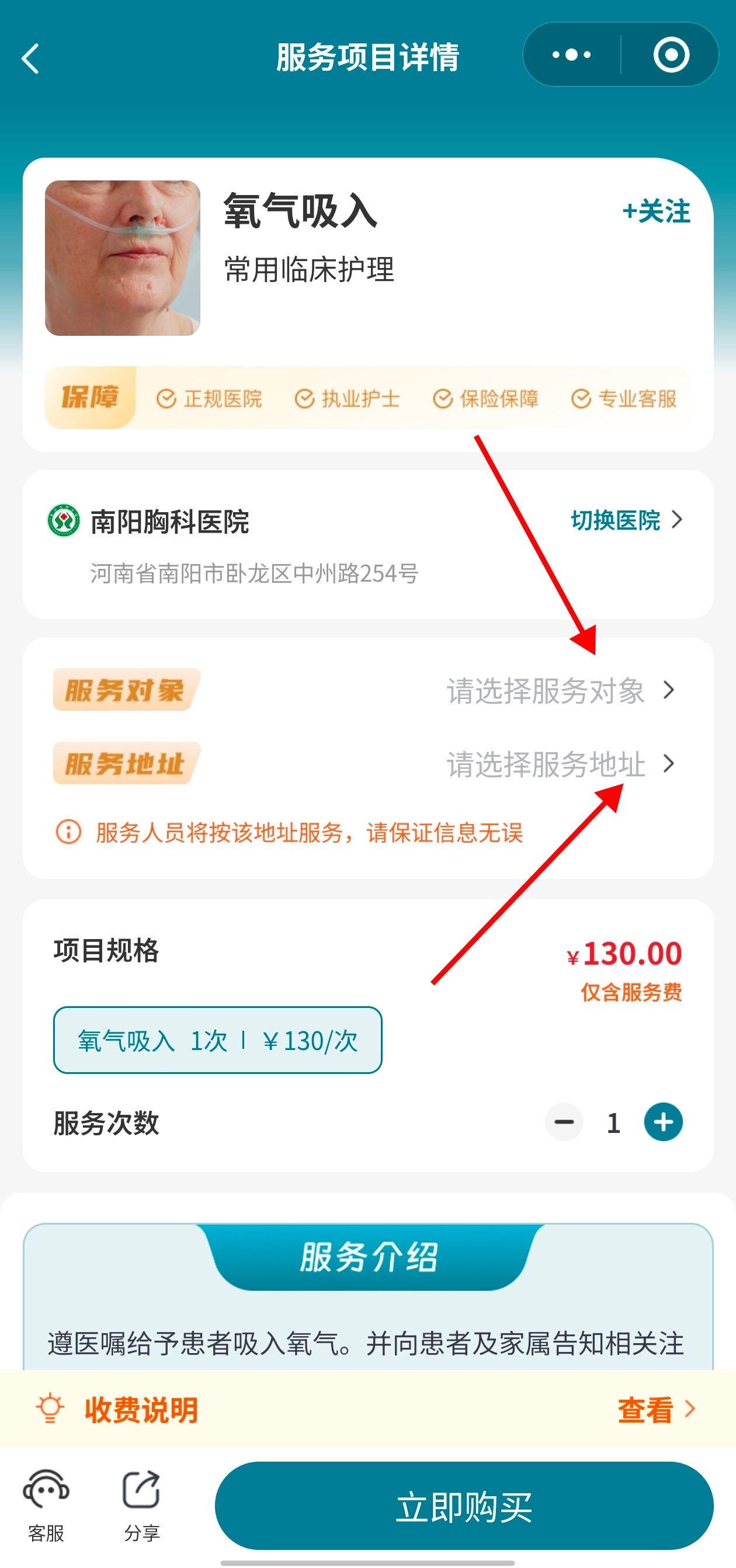Open the mini program more options menu
The height and width of the screenshot is (1568, 736).
pyautogui.click(x=571, y=55)
